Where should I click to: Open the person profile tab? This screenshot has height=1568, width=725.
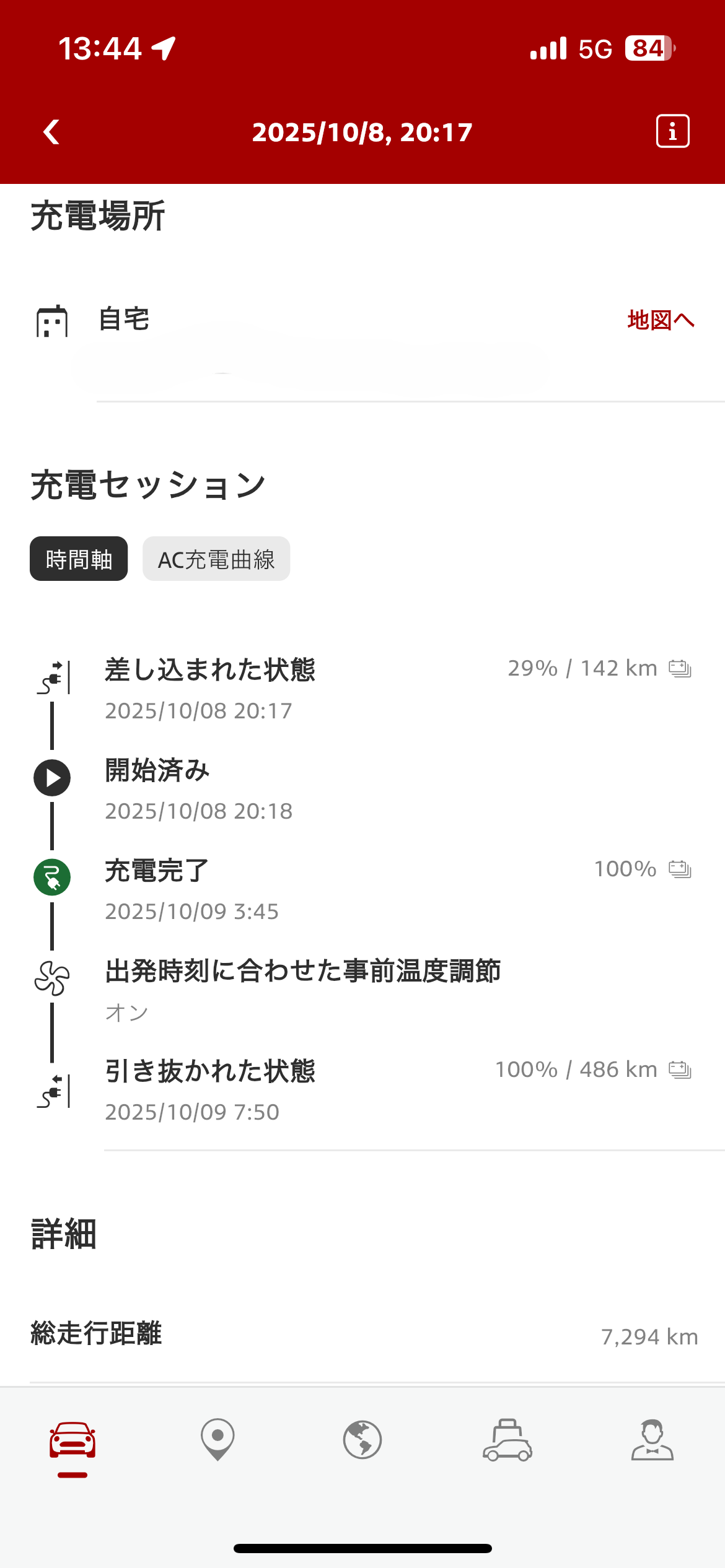pos(652,1439)
